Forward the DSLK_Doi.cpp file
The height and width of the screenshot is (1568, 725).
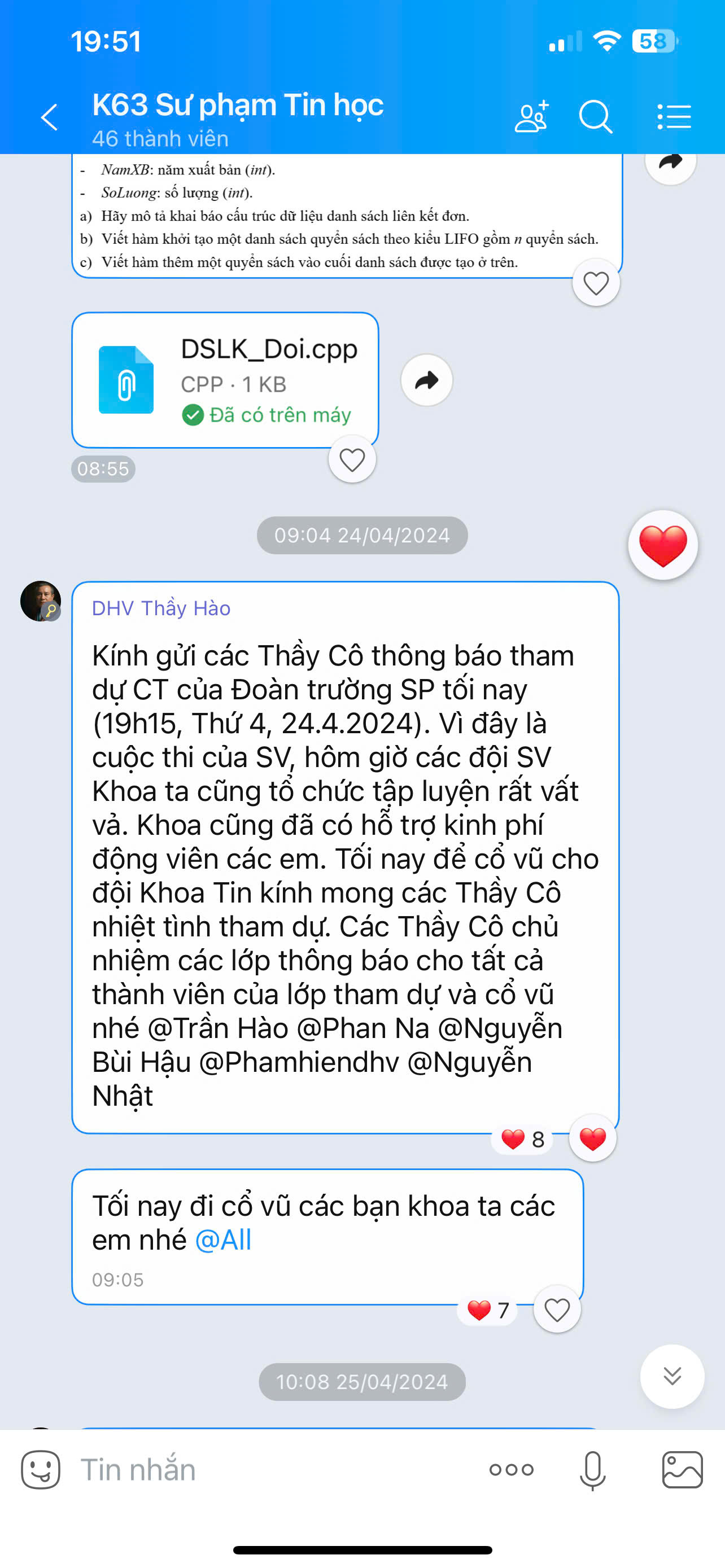pos(427,380)
